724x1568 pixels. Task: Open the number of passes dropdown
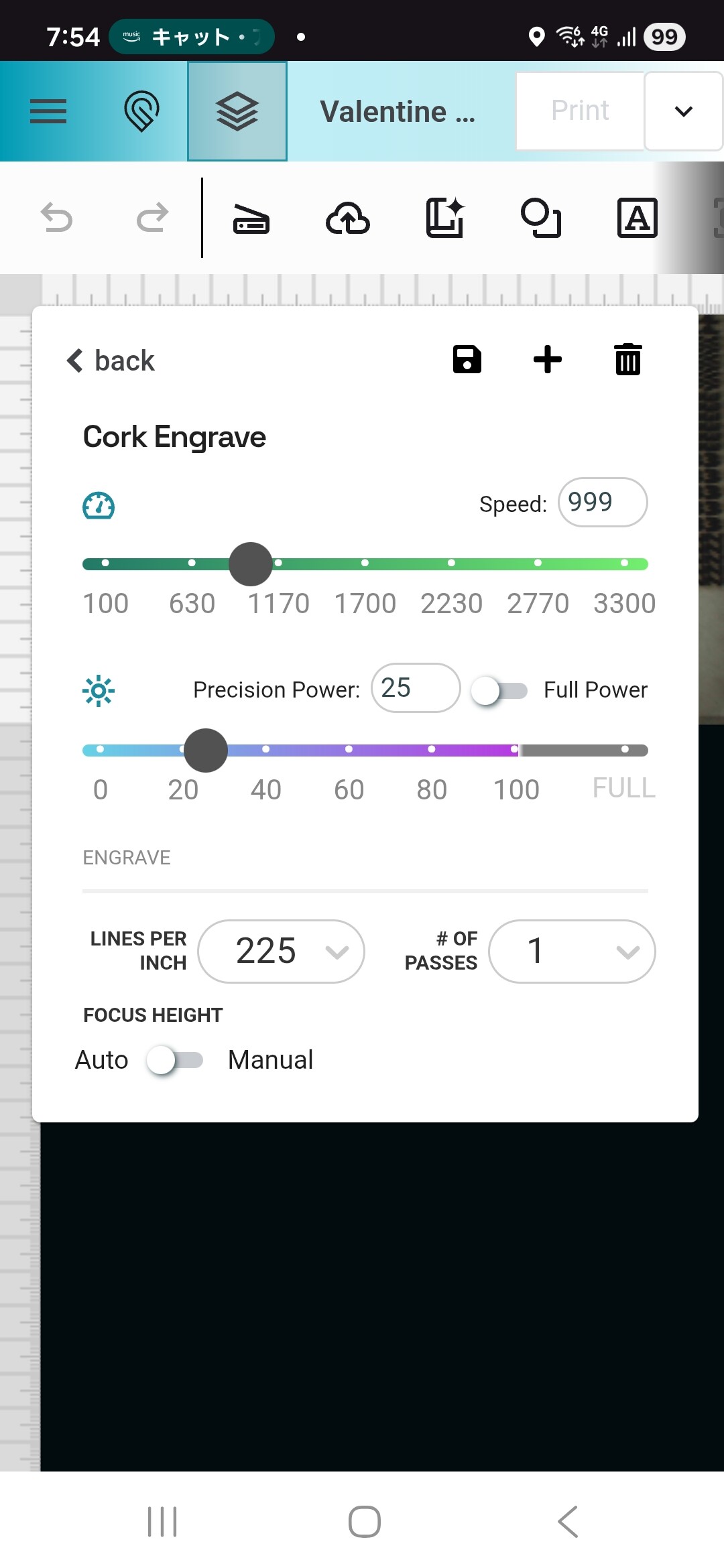pyautogui.click(x=572, y=951)
